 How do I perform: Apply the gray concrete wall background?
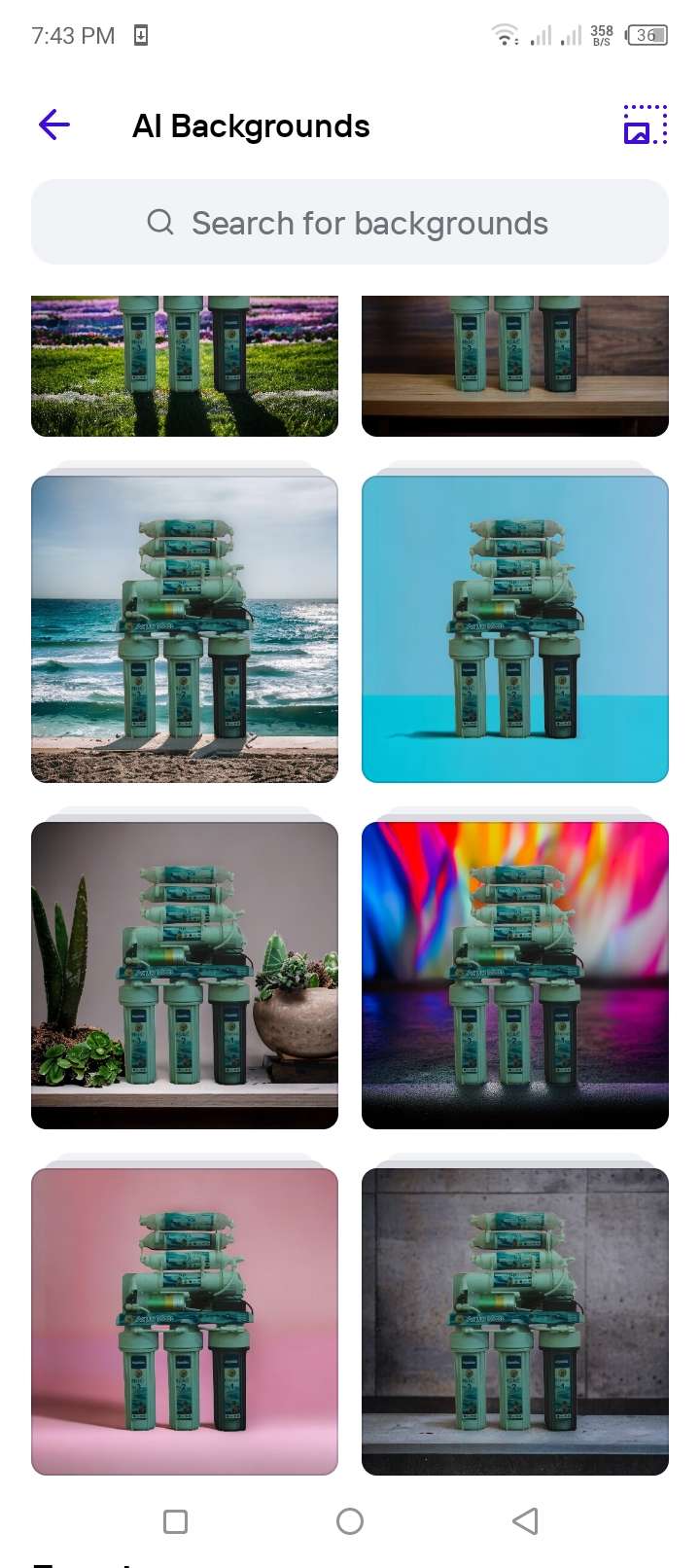click(515, 1321)
